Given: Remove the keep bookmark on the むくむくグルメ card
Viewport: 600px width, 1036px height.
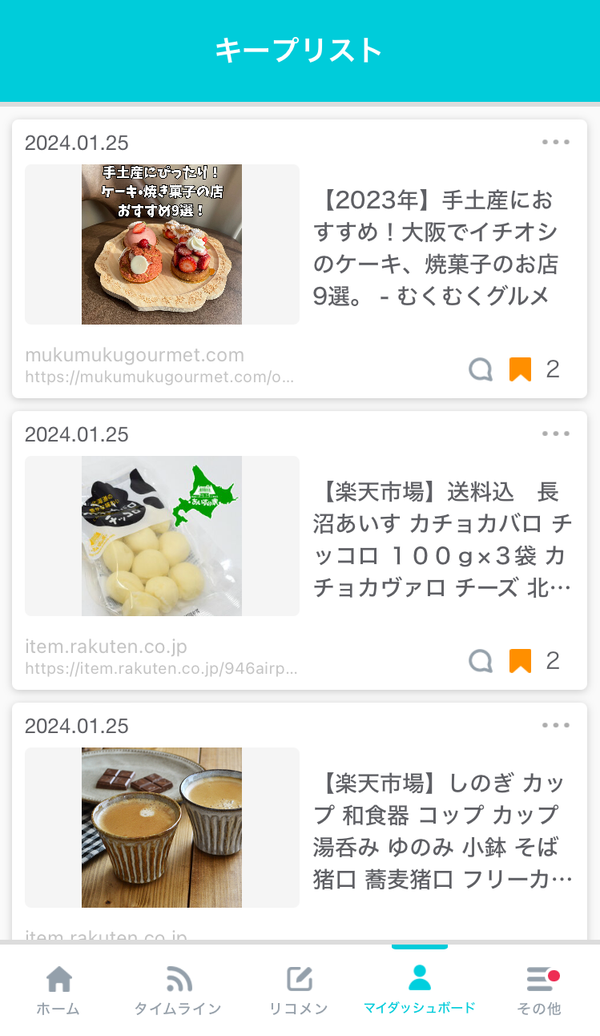Looking at the screenshot, I should [x=520, y=369].
